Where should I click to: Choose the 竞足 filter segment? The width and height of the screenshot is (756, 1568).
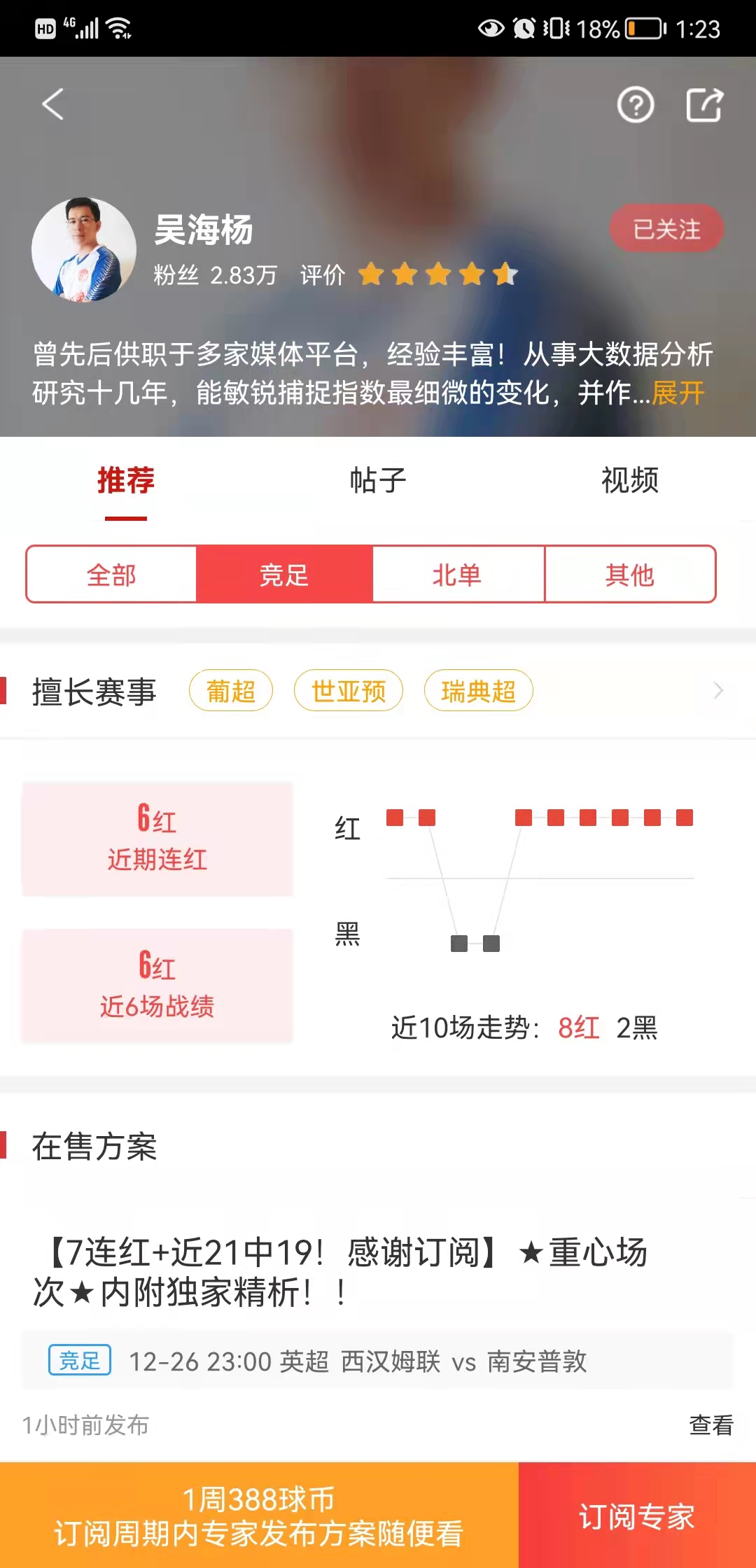pyautogui.click(x=283, y=575)
